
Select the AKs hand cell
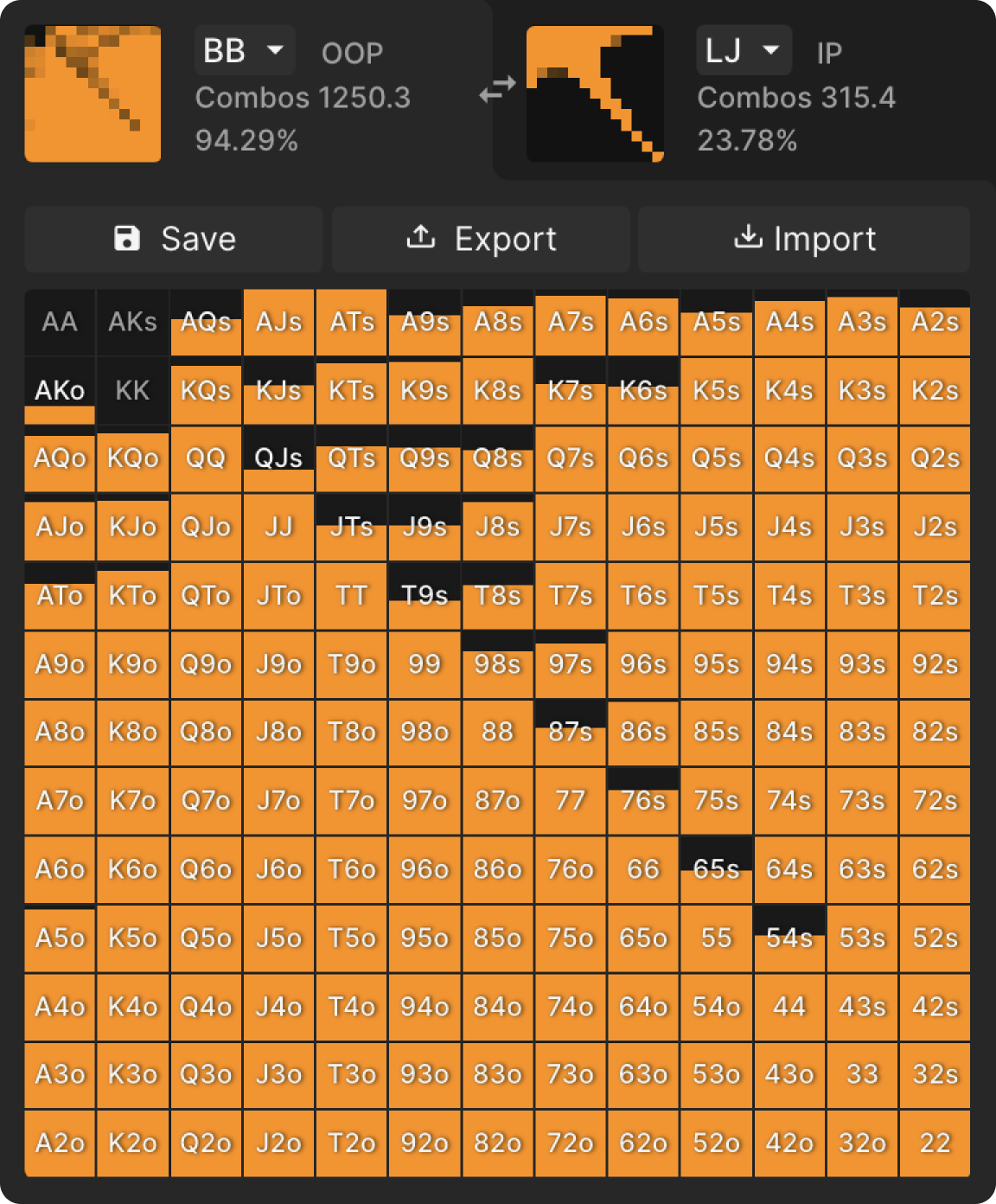coord(132,323)
